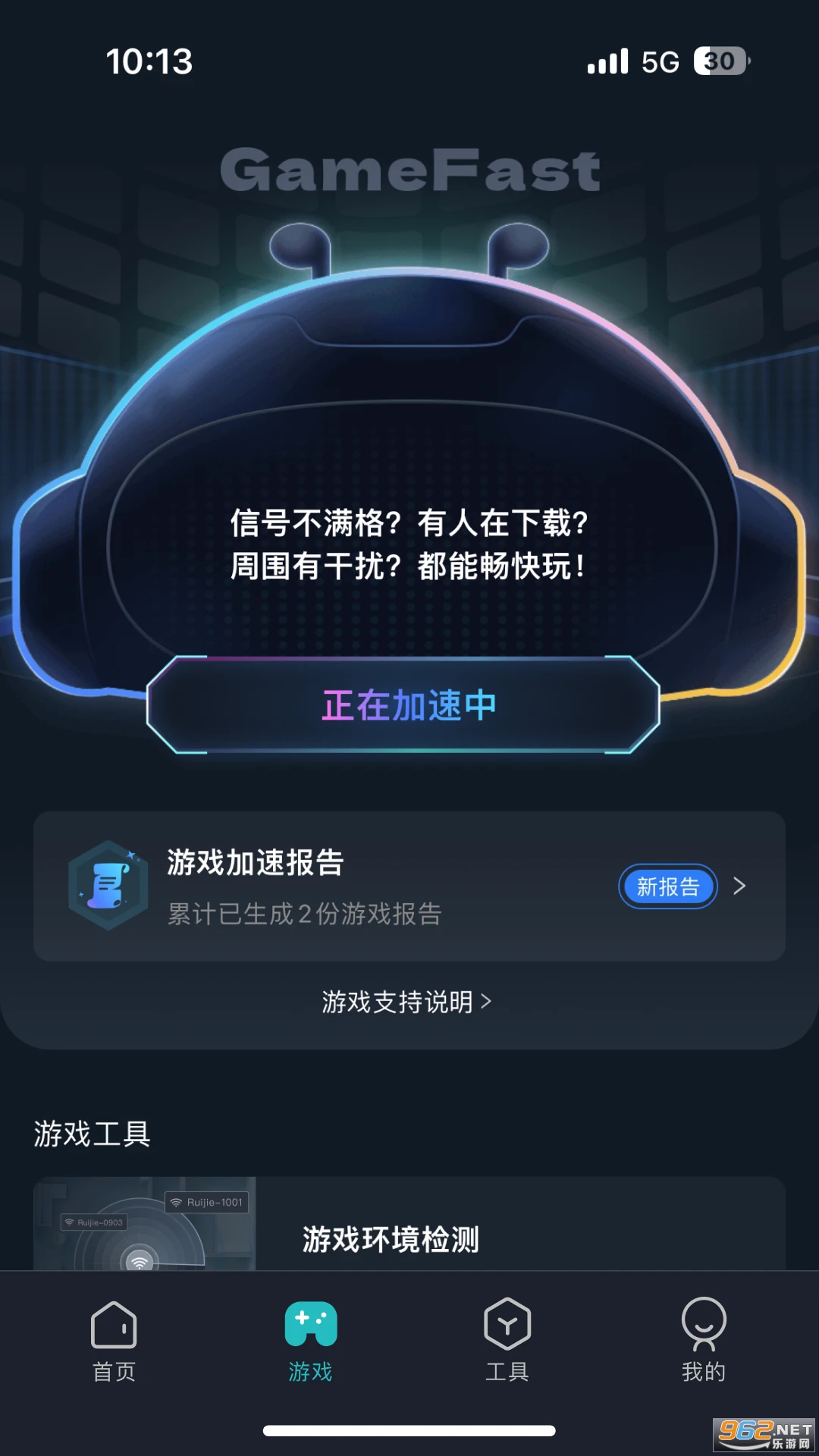The width and height of the screenshot is (819, 1456).
Task: Toggle acceleration via 正在加速中 button
Action: [x=409, y=707]
